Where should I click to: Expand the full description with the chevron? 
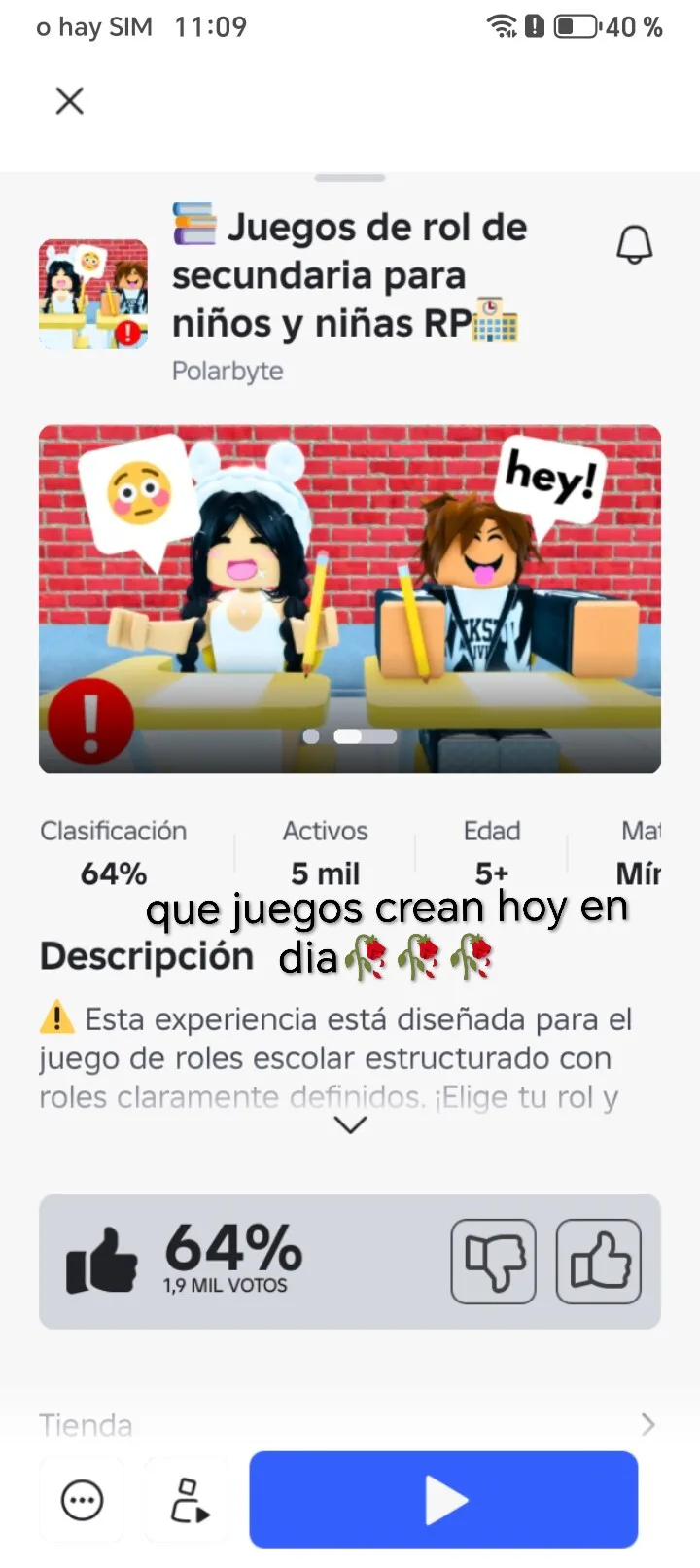[350, 1124]
